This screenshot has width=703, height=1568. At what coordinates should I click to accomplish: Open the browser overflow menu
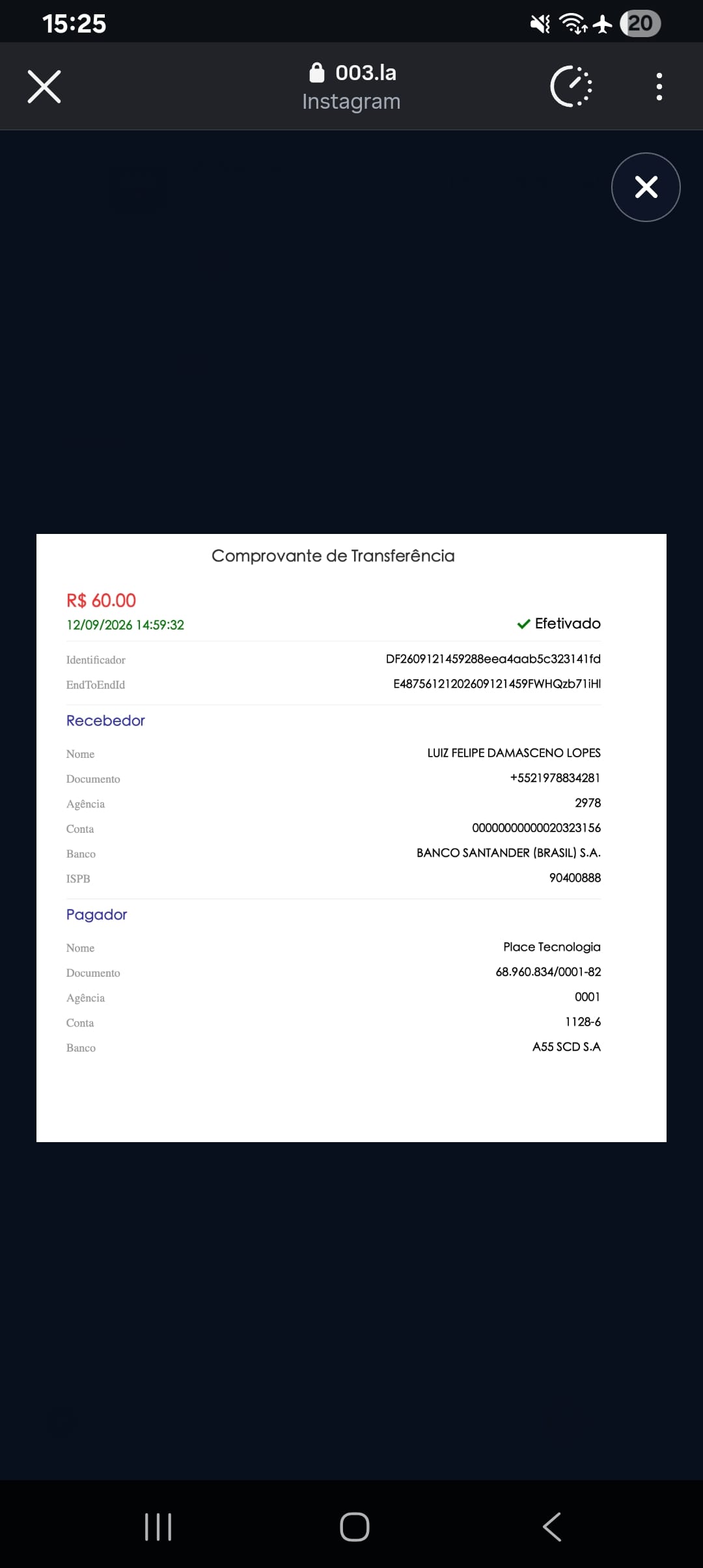[x=659, y=87]
